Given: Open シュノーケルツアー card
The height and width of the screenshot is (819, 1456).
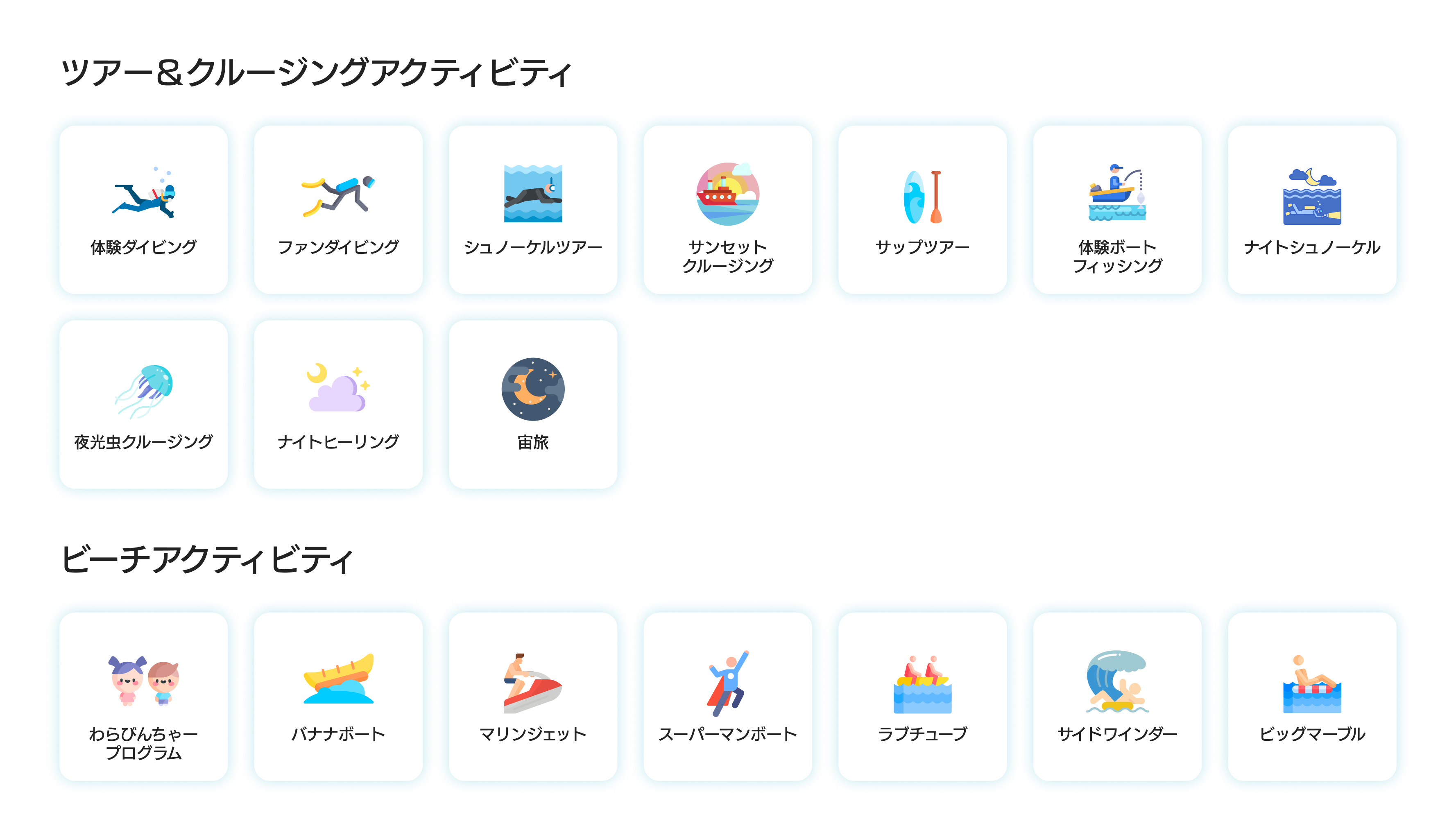Looking at the screenshot, I should pos(532,210).
